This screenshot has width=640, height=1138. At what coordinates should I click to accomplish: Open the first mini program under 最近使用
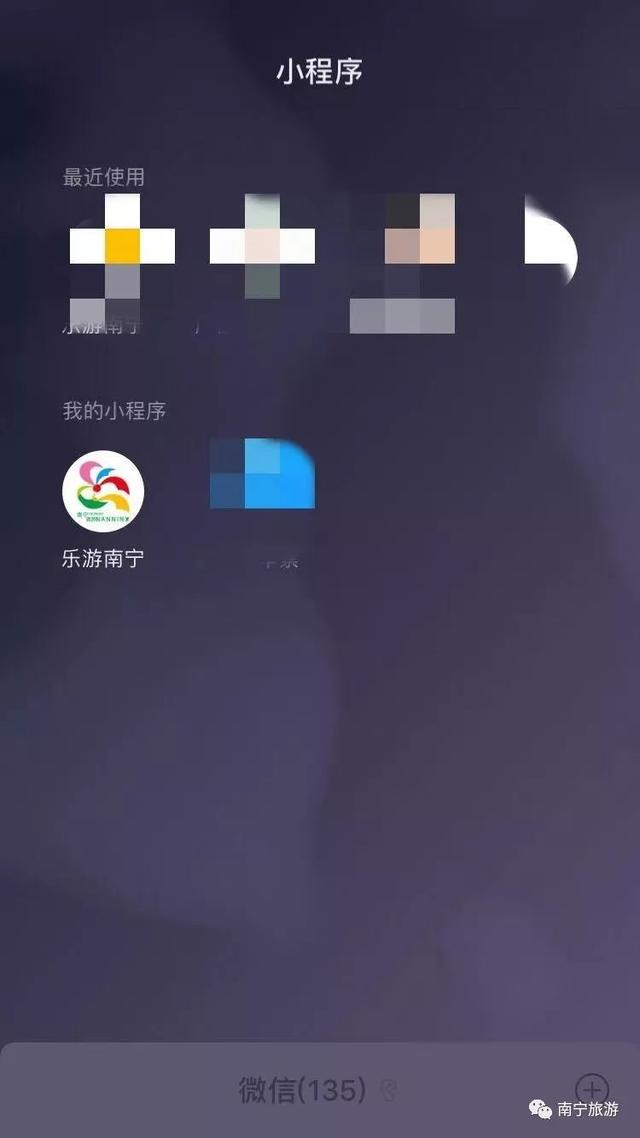point(121,248)
